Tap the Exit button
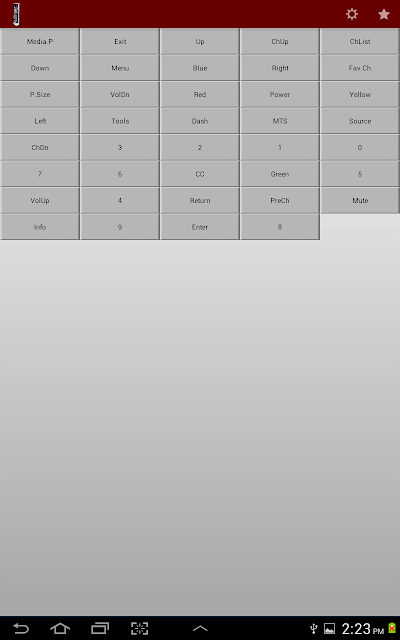 (120, 41)
